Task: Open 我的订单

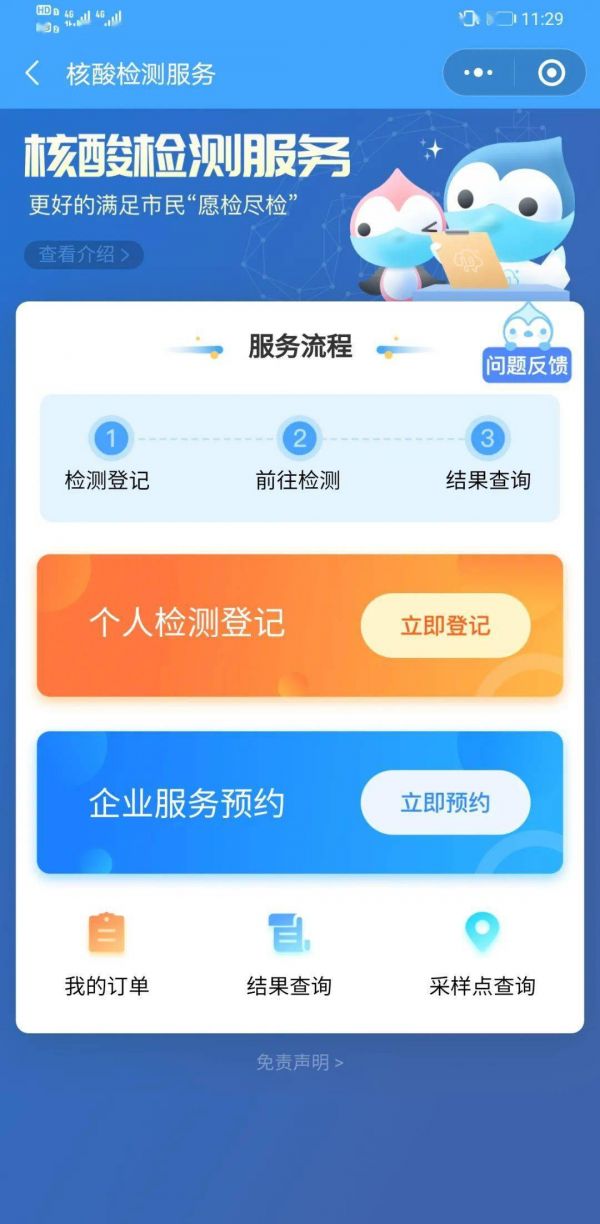Action: coord(107,953)
